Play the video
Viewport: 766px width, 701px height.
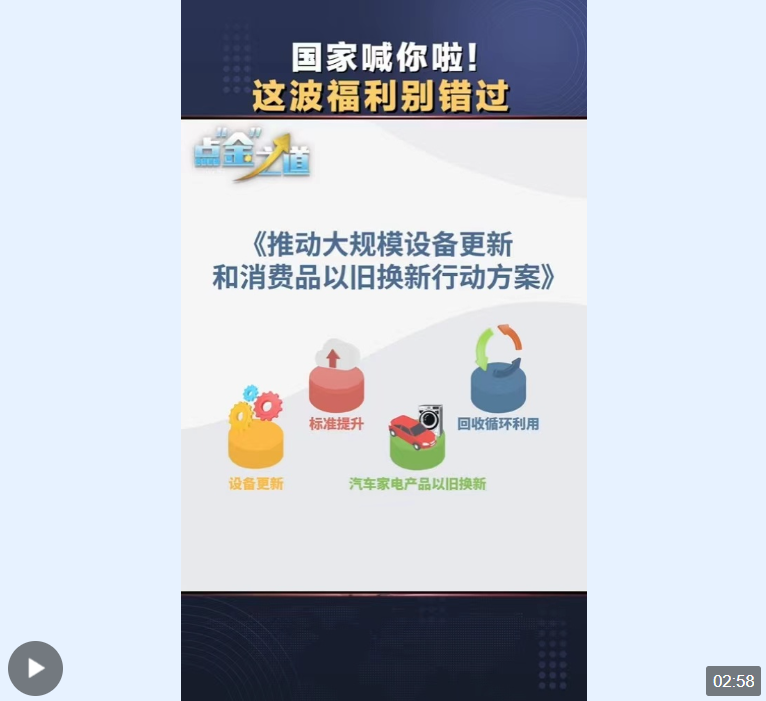click(35, 668)
